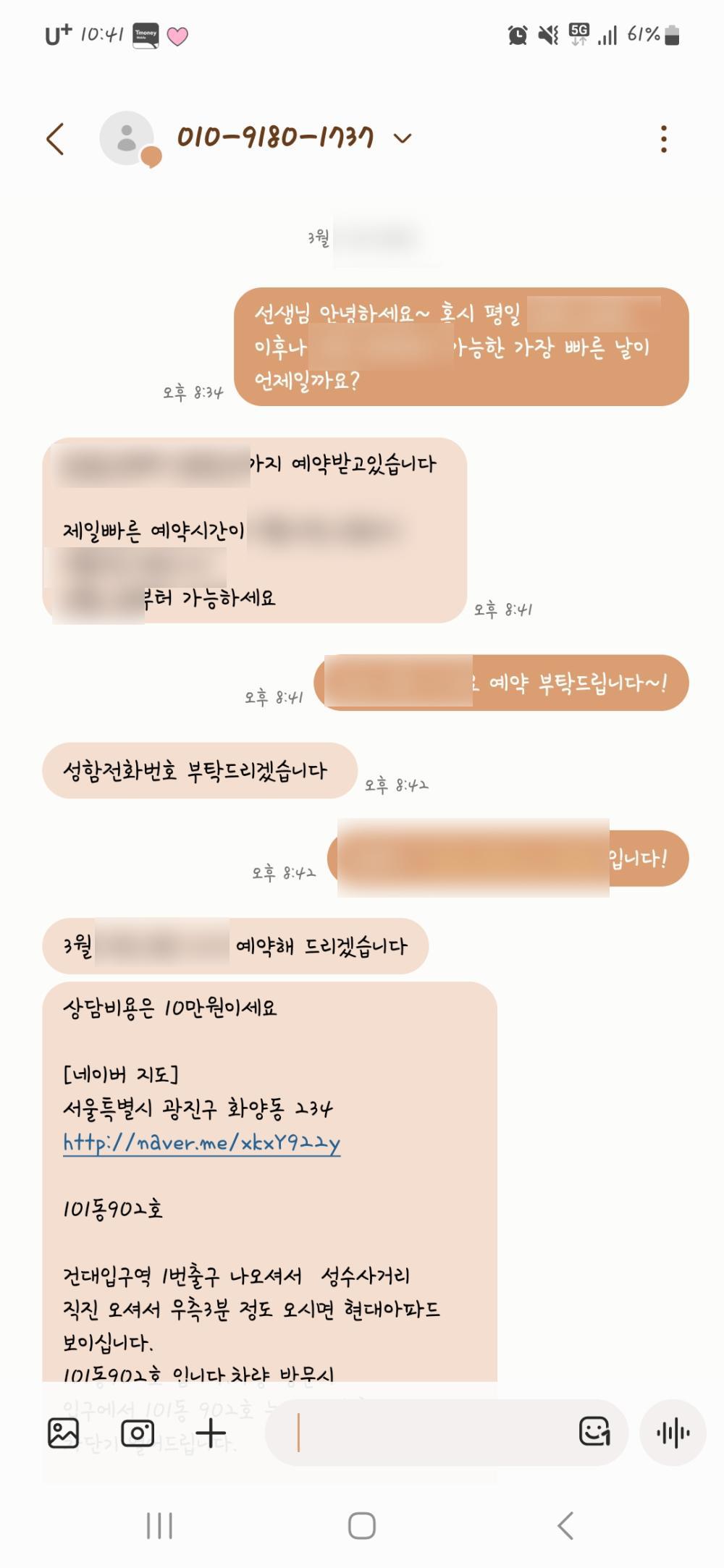Record a voice message
This screenshot has width=724, height=1568.
[673, 1433]
